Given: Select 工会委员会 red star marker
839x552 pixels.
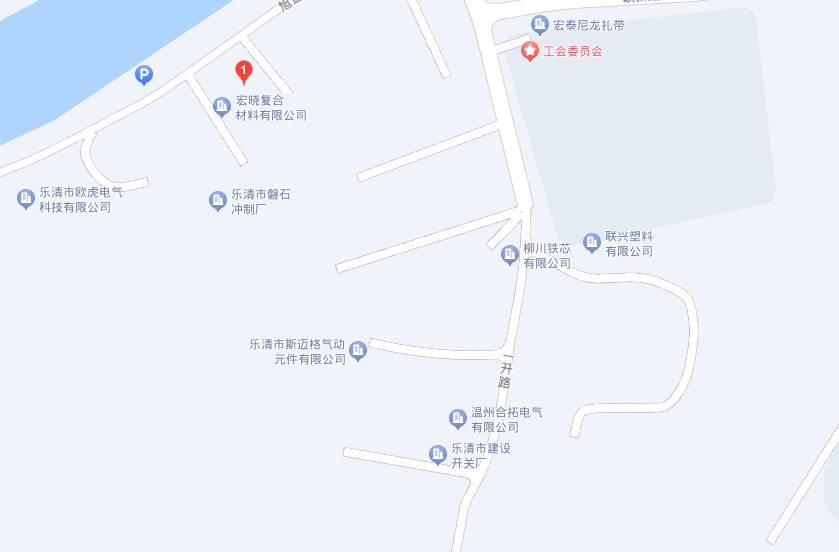Looking at the screenshot, I should 530,50.
